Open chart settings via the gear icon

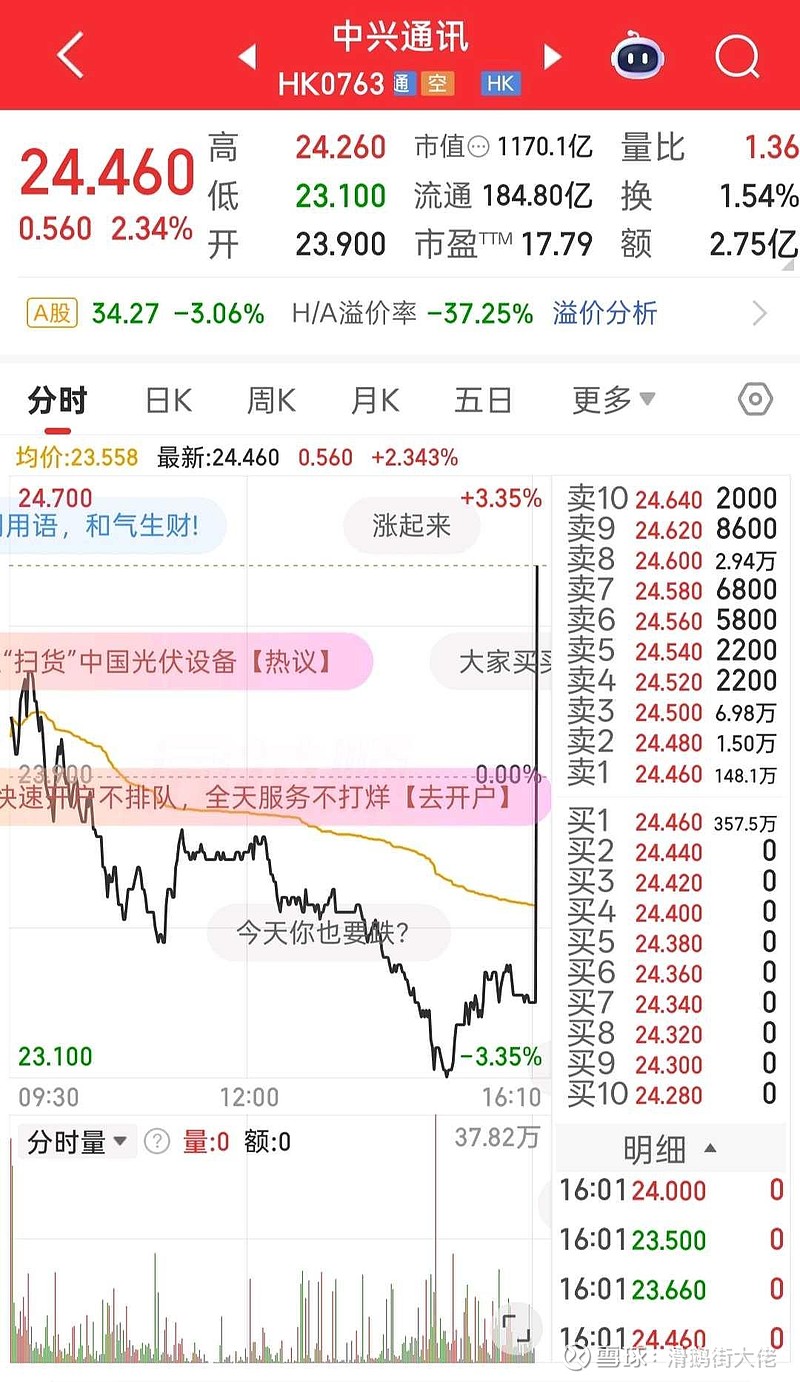click(x=753, y=398)
